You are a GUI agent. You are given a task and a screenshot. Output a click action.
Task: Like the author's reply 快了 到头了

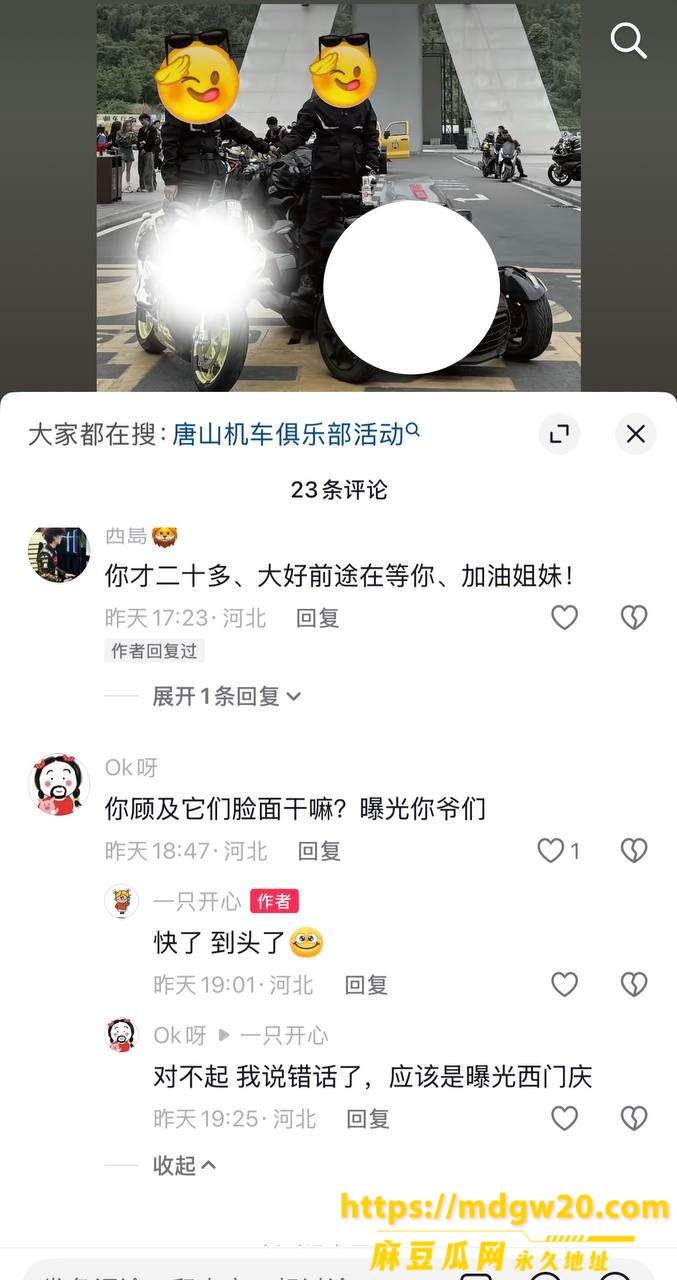tap(565, 985)
